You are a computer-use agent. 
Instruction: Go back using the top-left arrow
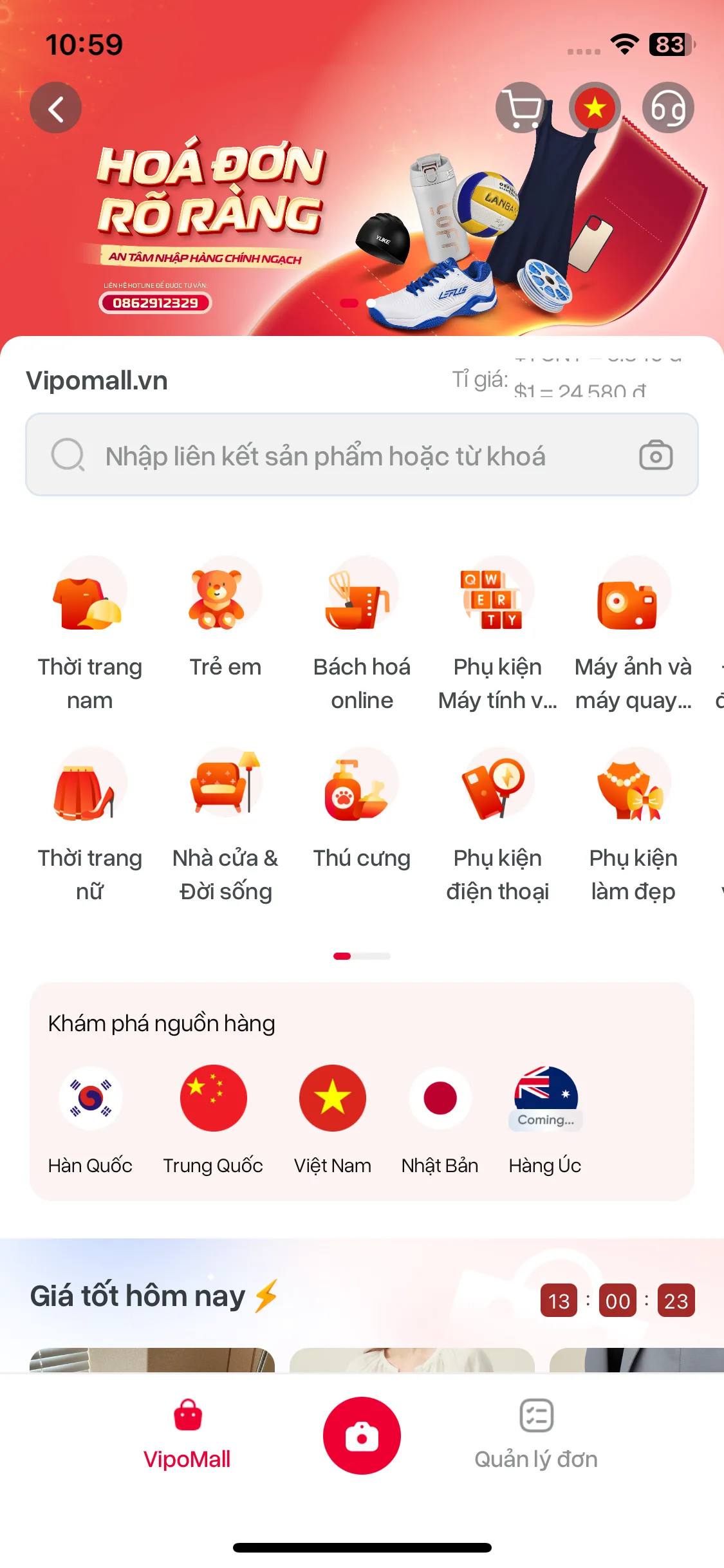pos(56,108)
